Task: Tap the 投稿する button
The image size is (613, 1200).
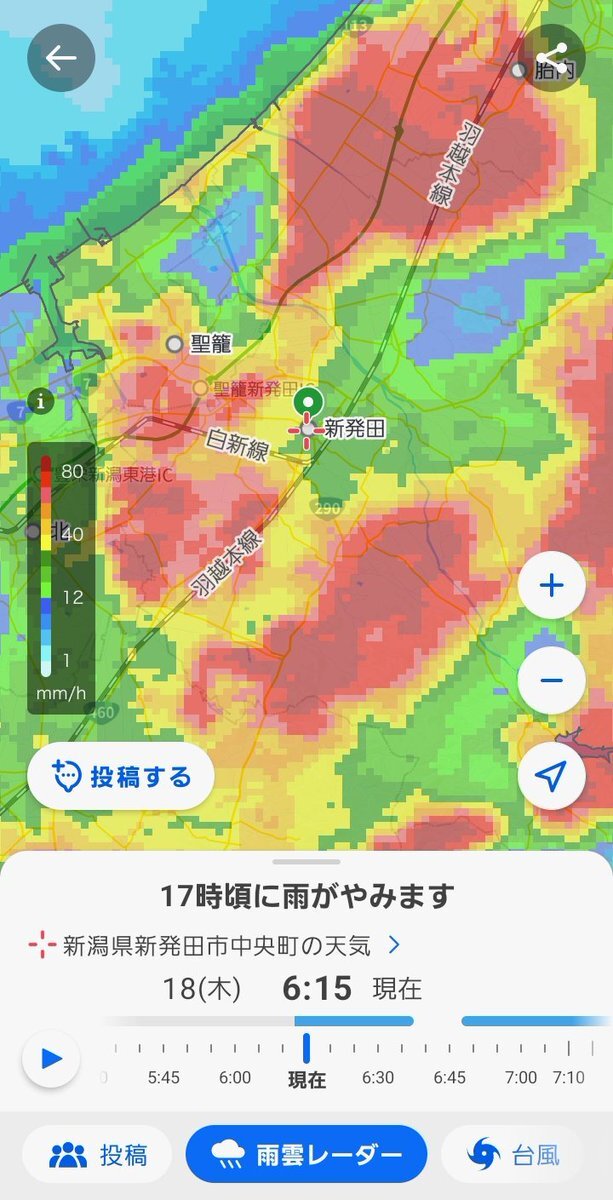Action: click(x=121, y=775)
